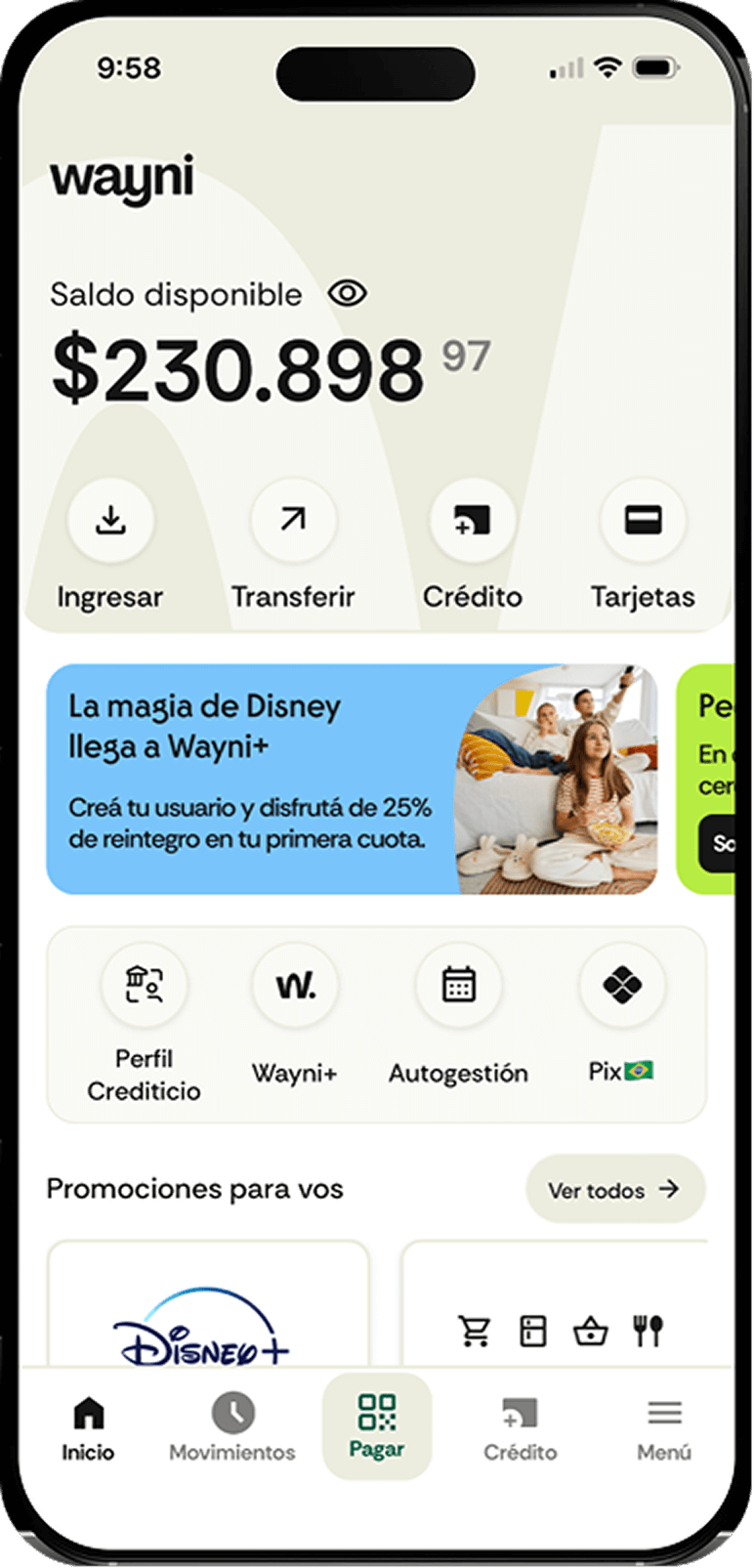
Task: Tap Ingresar to deposit money
Action: tap(110, 521)
